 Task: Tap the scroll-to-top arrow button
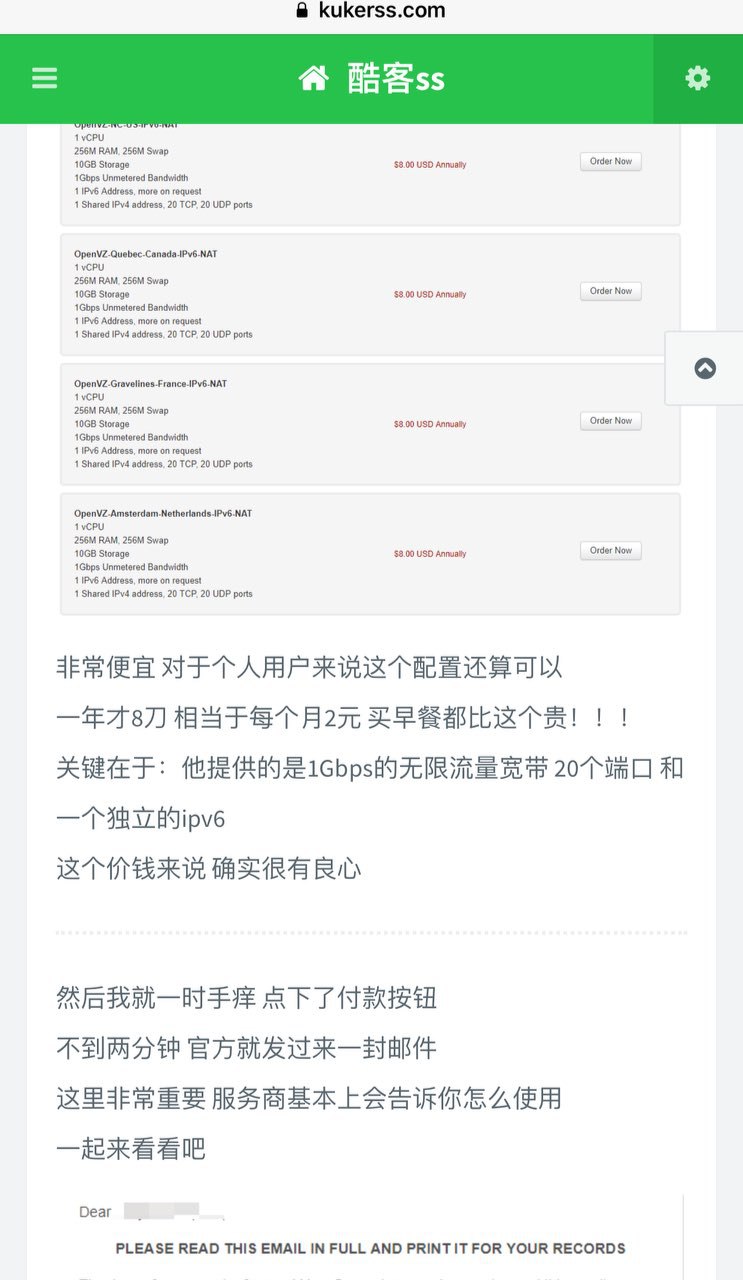pos(705,368)
